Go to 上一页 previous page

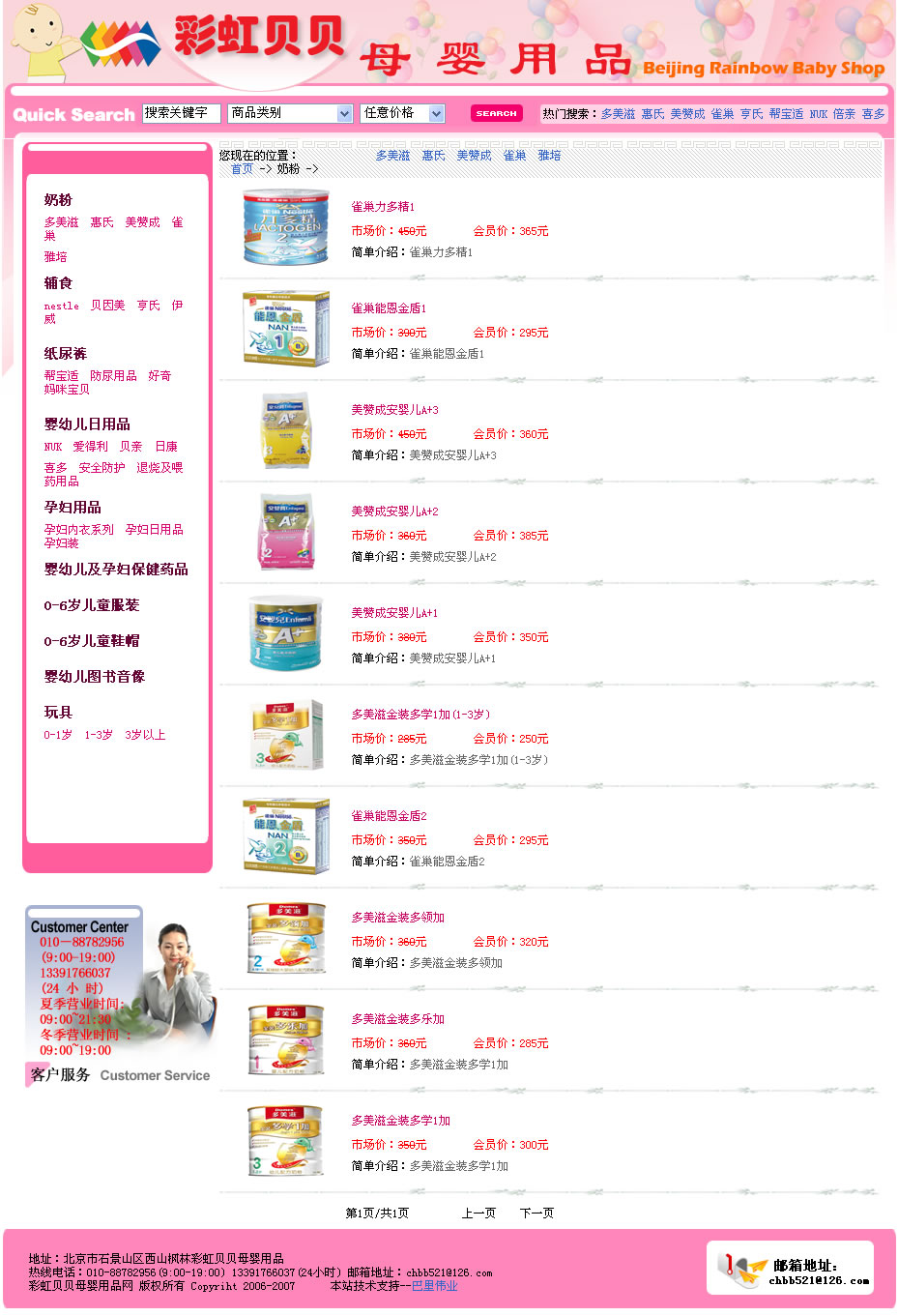point(478,1214)
